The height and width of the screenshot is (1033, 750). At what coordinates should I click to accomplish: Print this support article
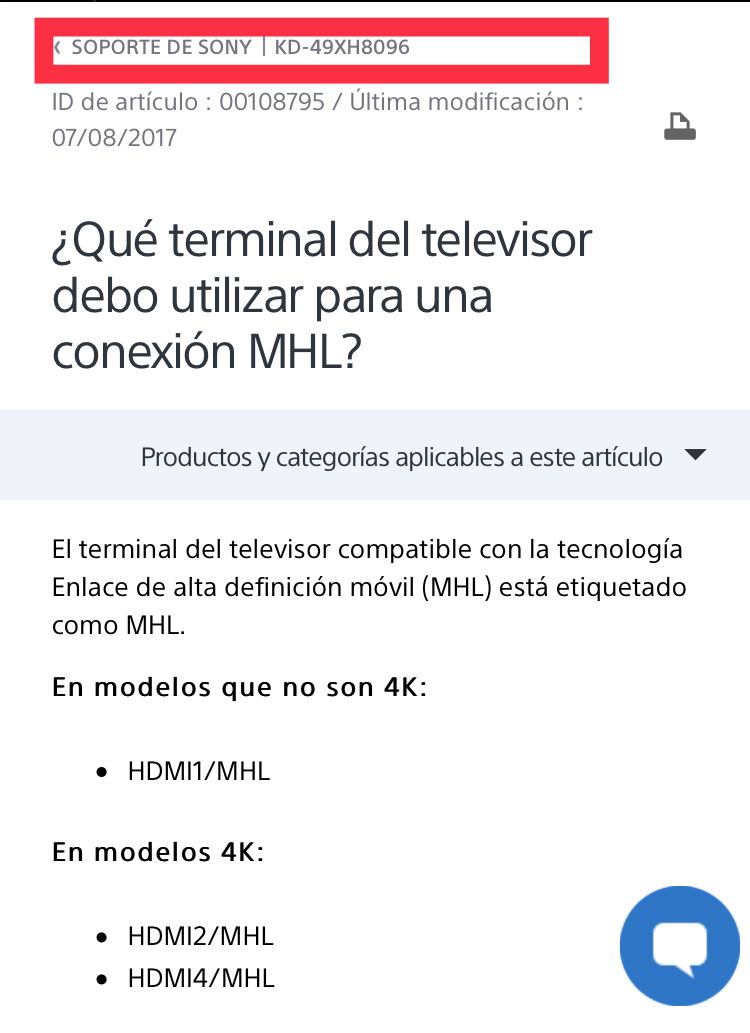coord(680,127)
